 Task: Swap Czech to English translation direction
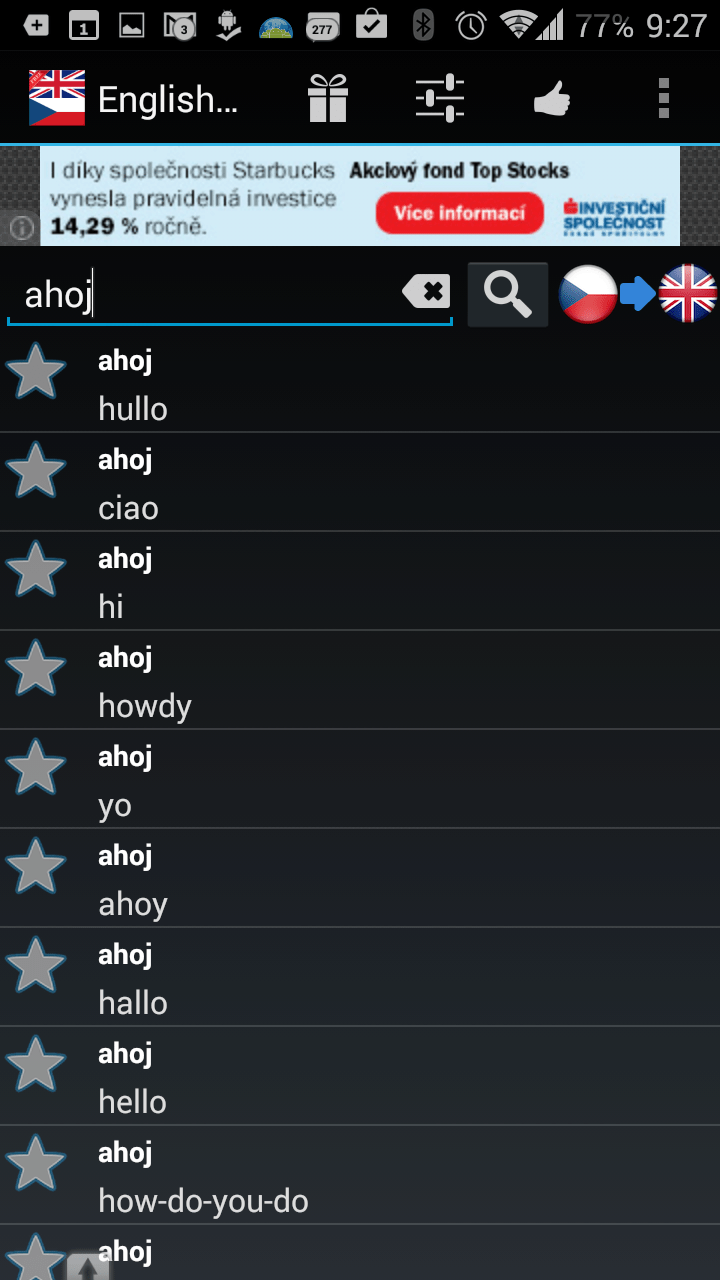pos(638,294)
